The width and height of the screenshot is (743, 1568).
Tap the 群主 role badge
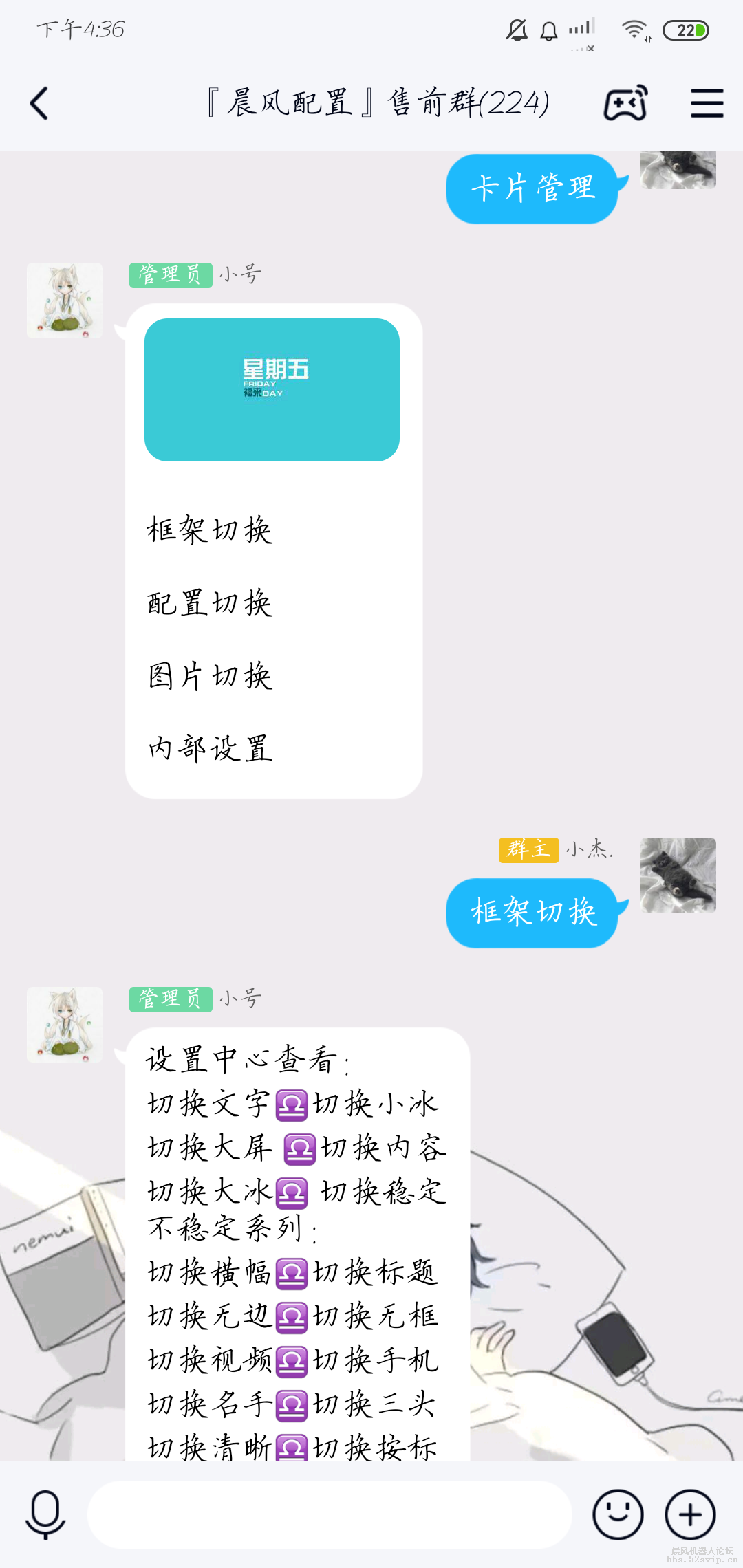coord(530,851)
